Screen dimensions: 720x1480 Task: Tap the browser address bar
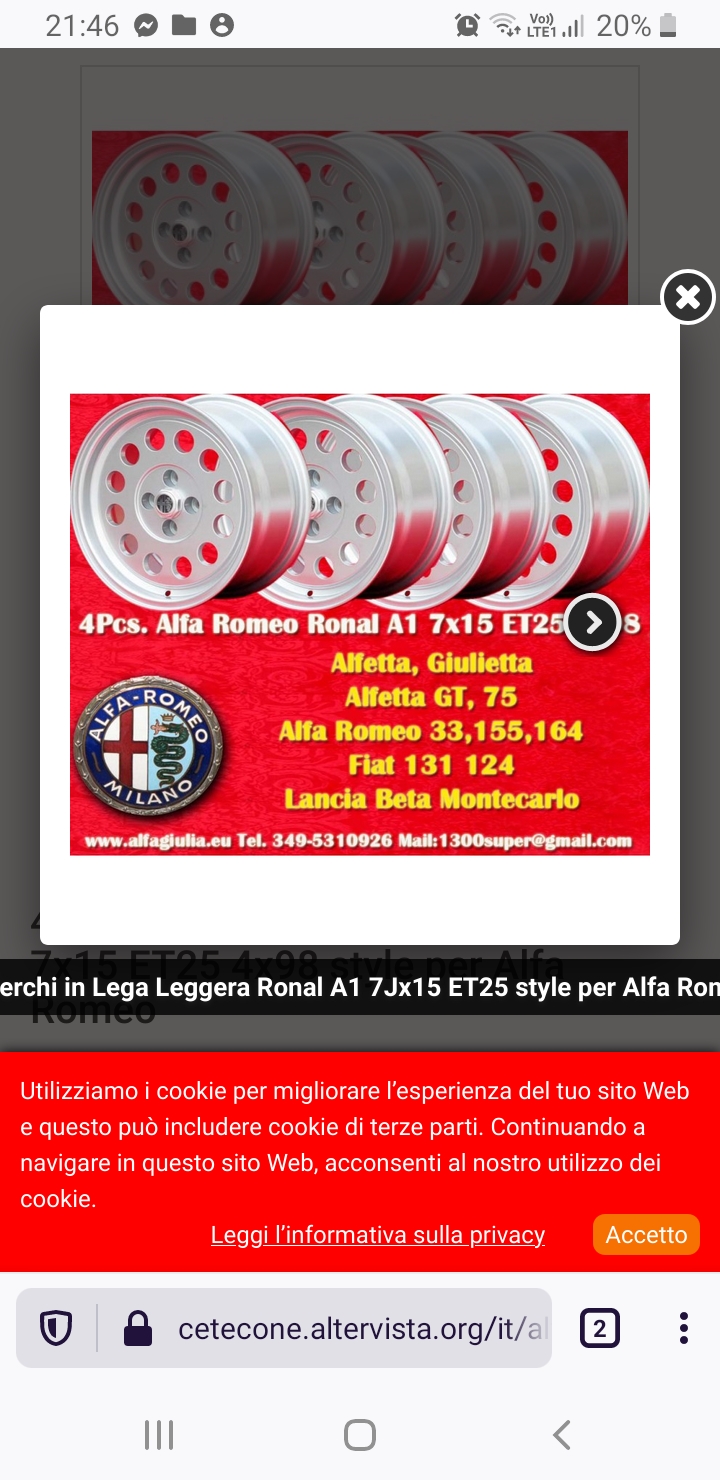pyautogui.click(x=360, y=1329)
